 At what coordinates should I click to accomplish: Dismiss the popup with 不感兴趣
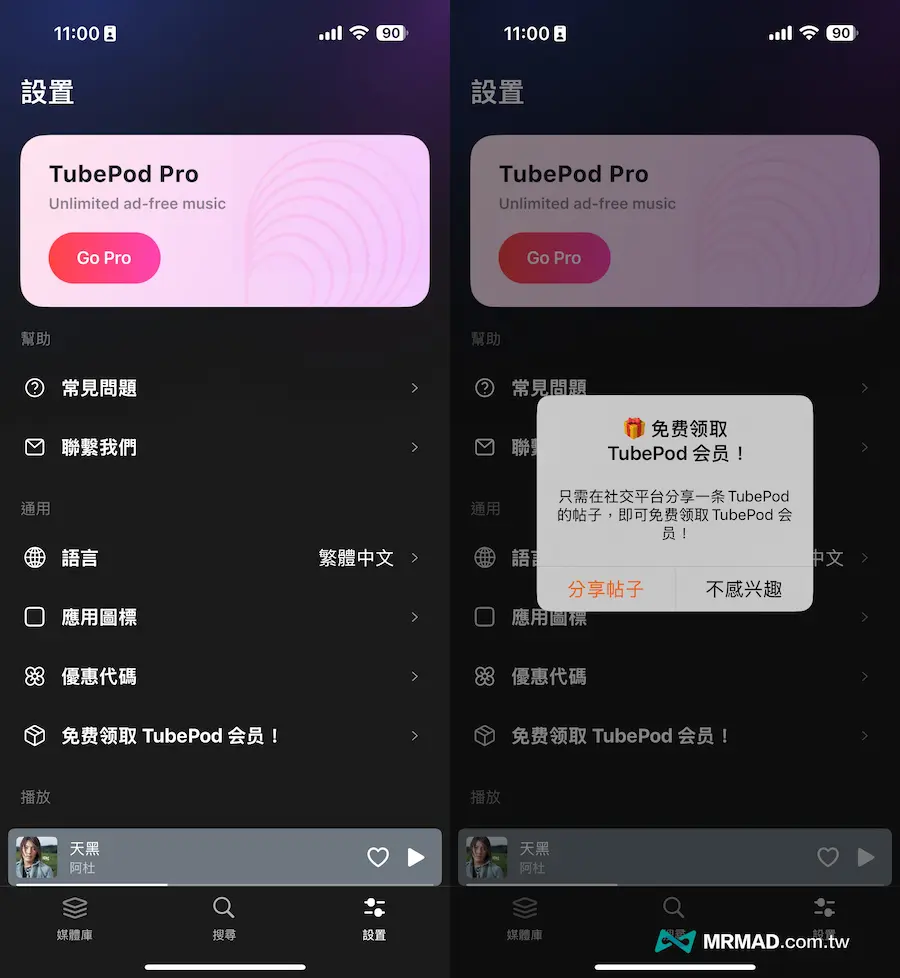744,589
